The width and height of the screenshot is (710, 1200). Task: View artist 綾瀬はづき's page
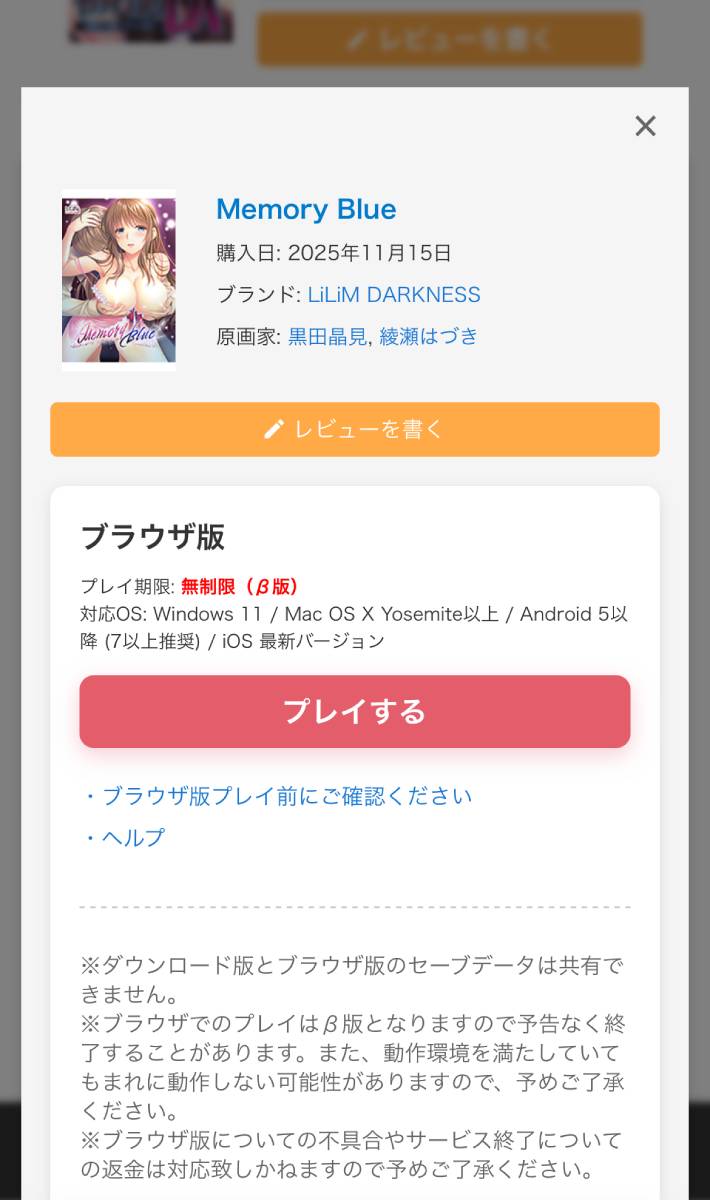[428, 337]
